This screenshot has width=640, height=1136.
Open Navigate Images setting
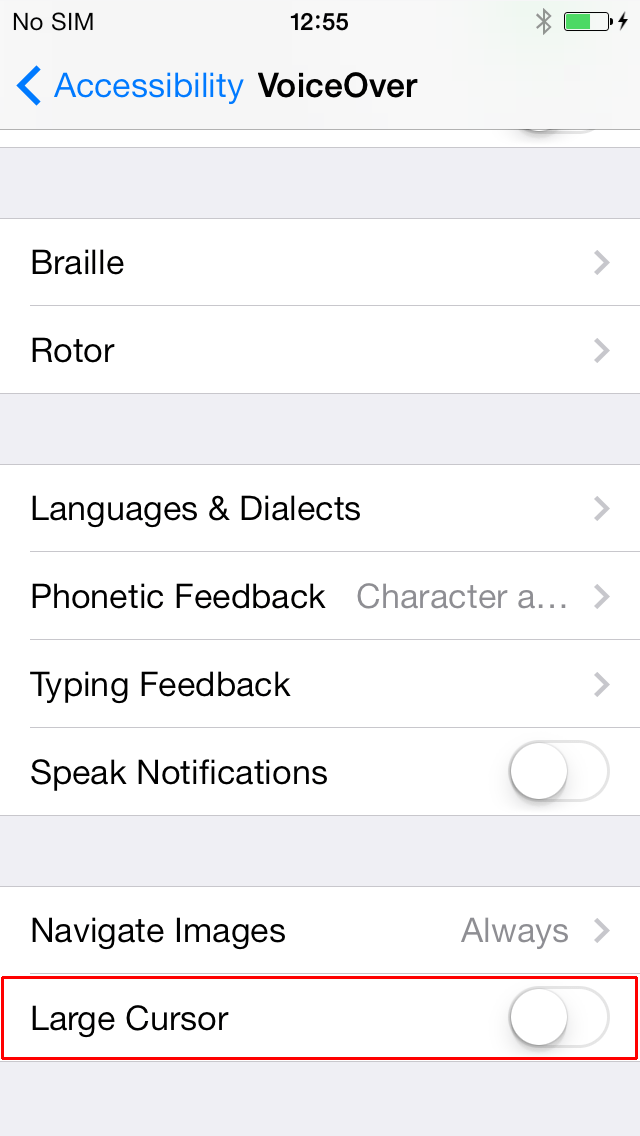pos(320,930)
